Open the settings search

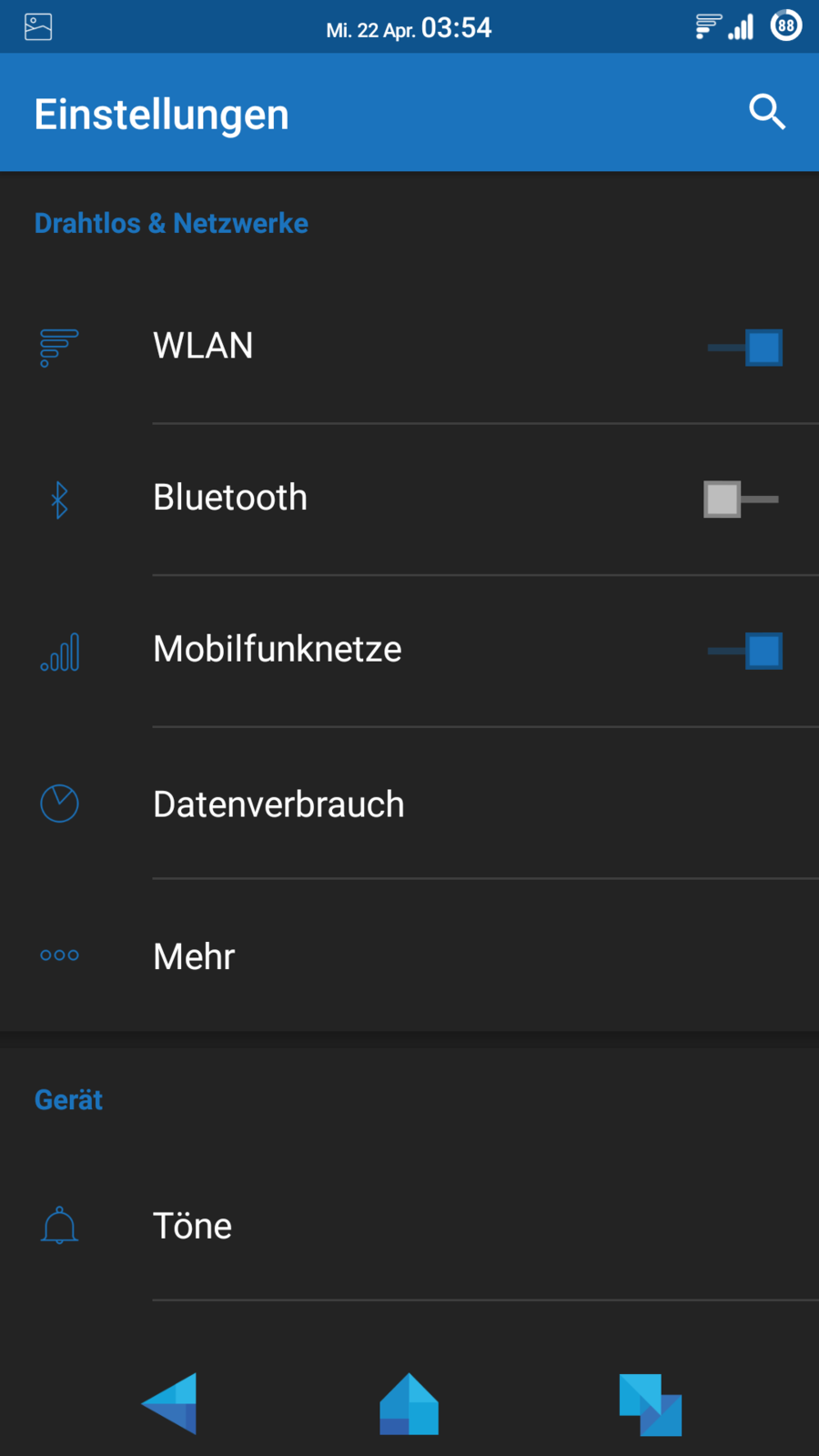click(x=766, y=112)
